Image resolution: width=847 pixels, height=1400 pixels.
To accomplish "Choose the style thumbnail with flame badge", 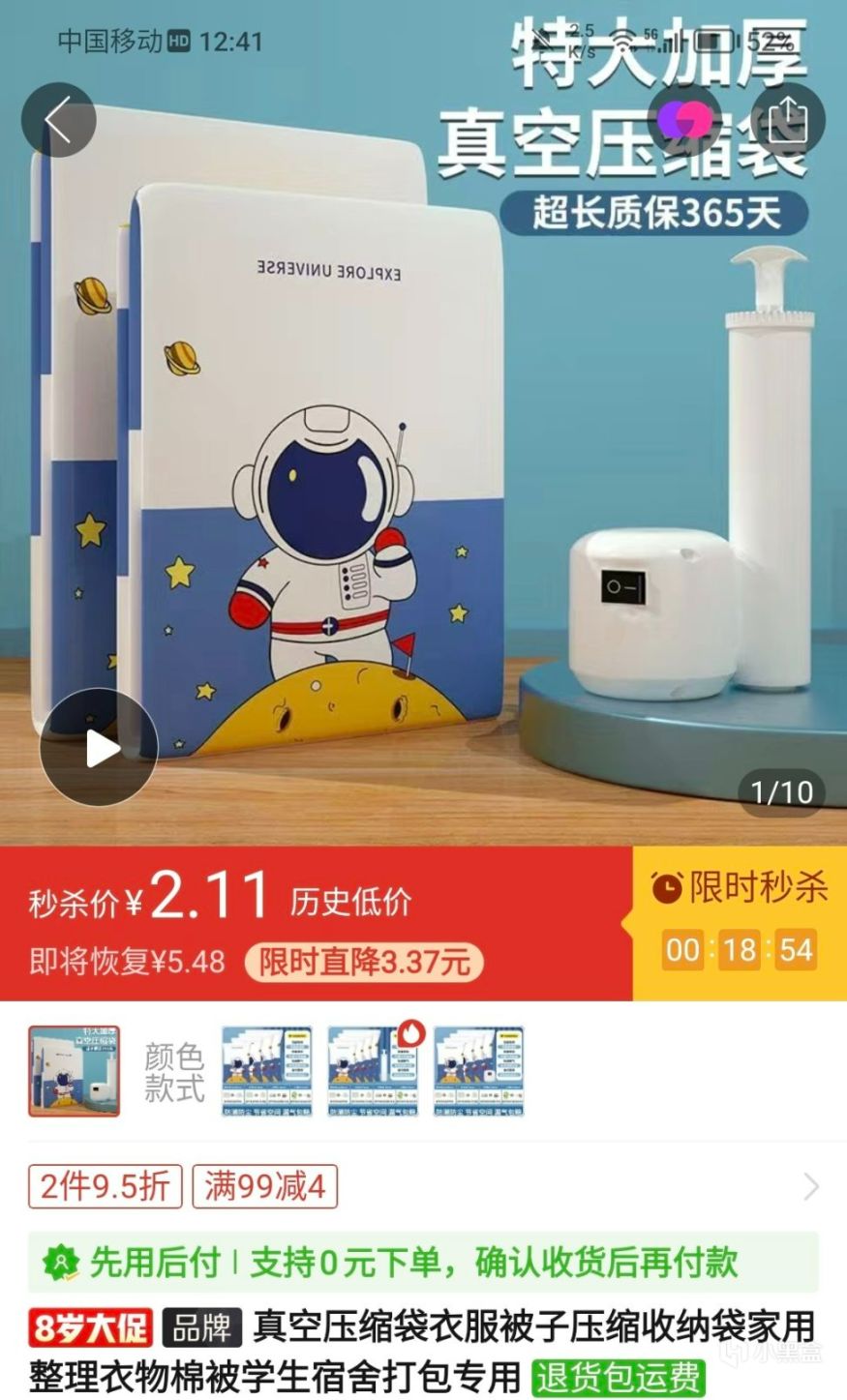I will tap(374, 1071).
